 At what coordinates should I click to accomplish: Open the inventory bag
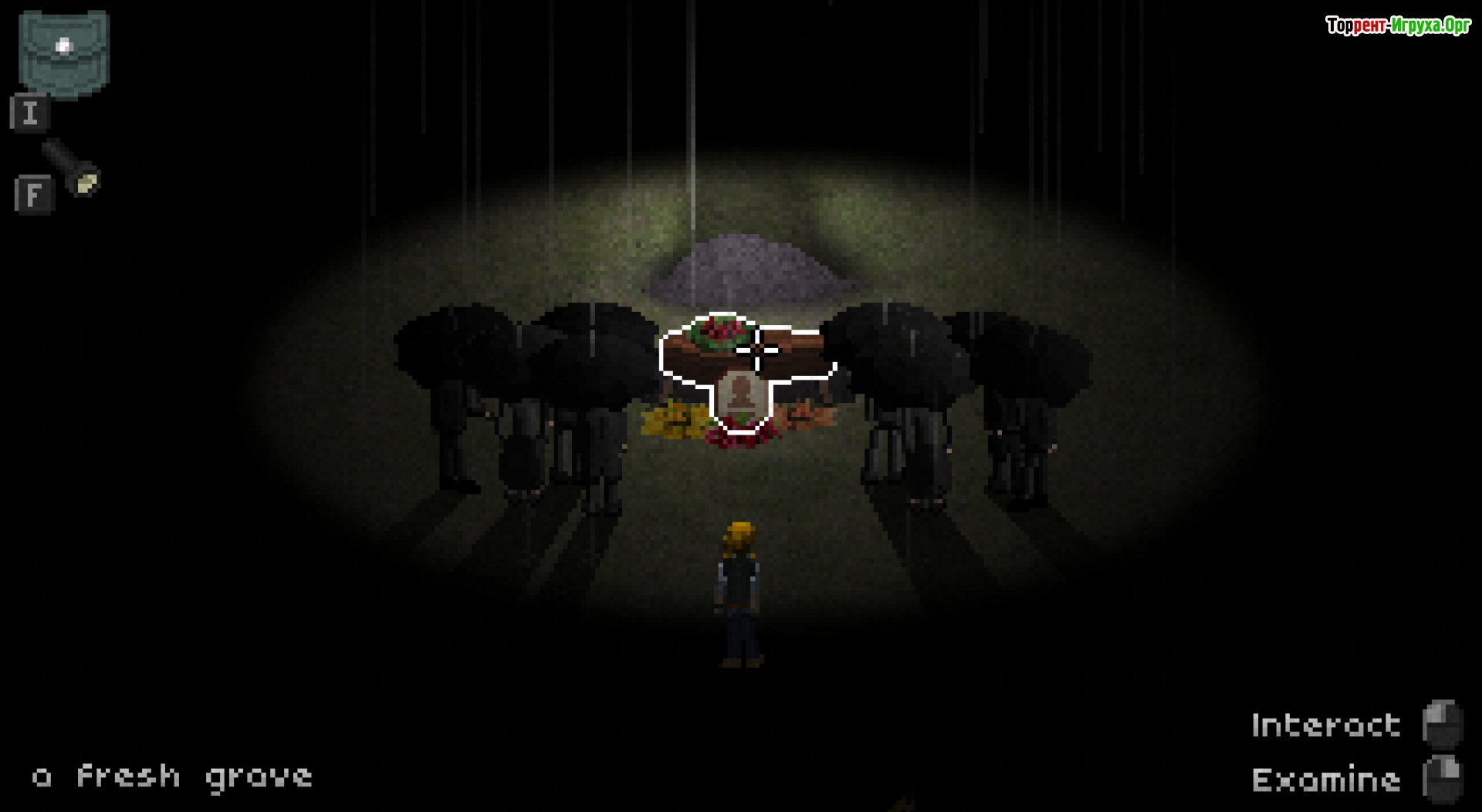pos(64,54)
